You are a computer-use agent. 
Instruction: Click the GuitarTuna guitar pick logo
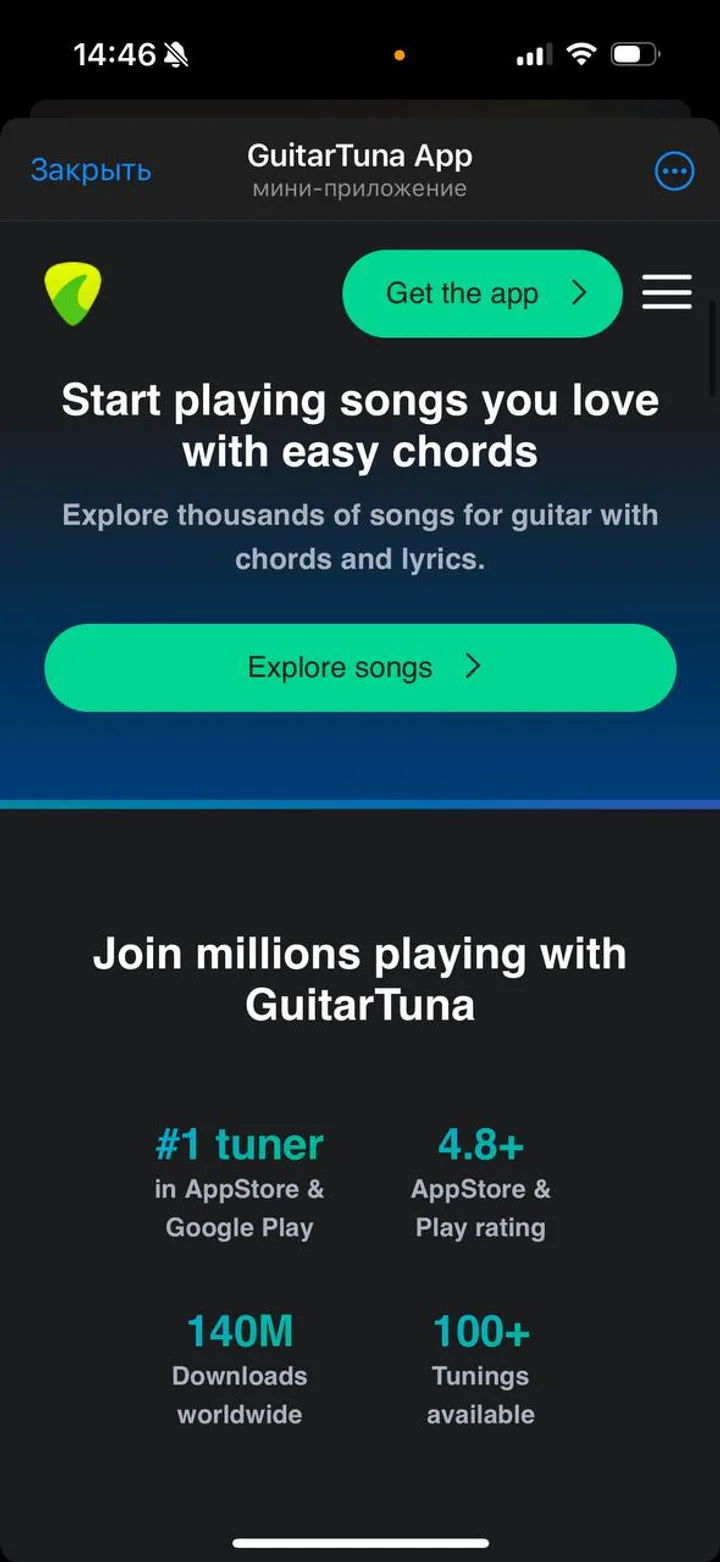click(75, 293)
